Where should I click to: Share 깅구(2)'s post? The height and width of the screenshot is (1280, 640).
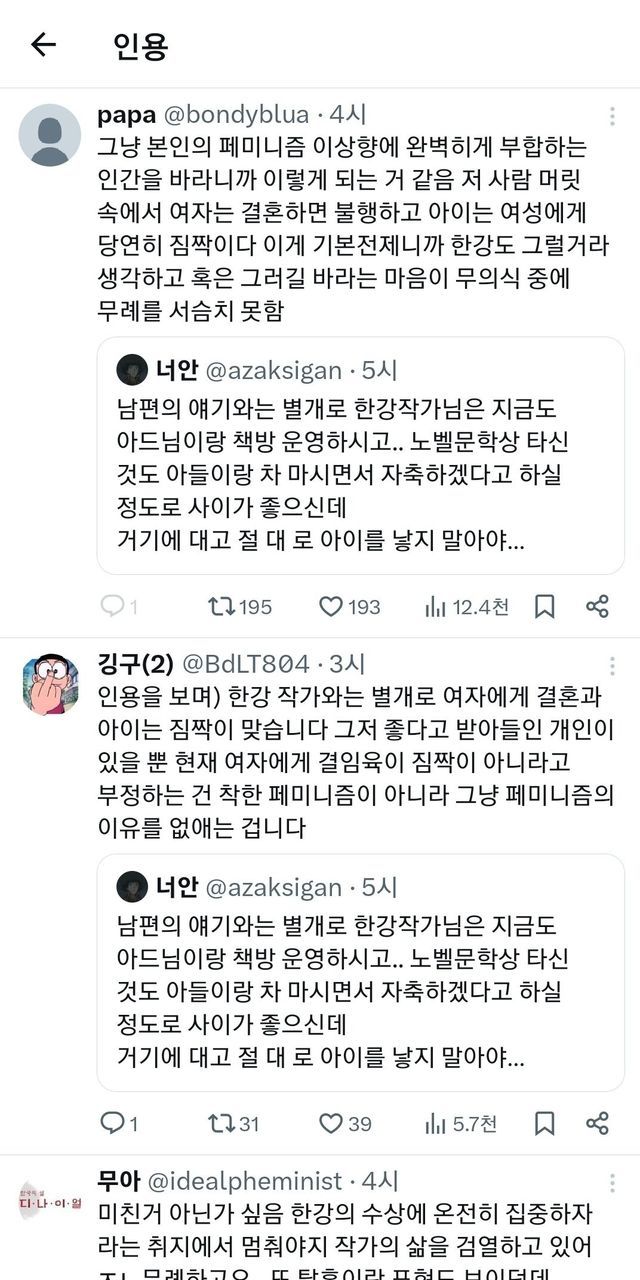(597, 1123)
